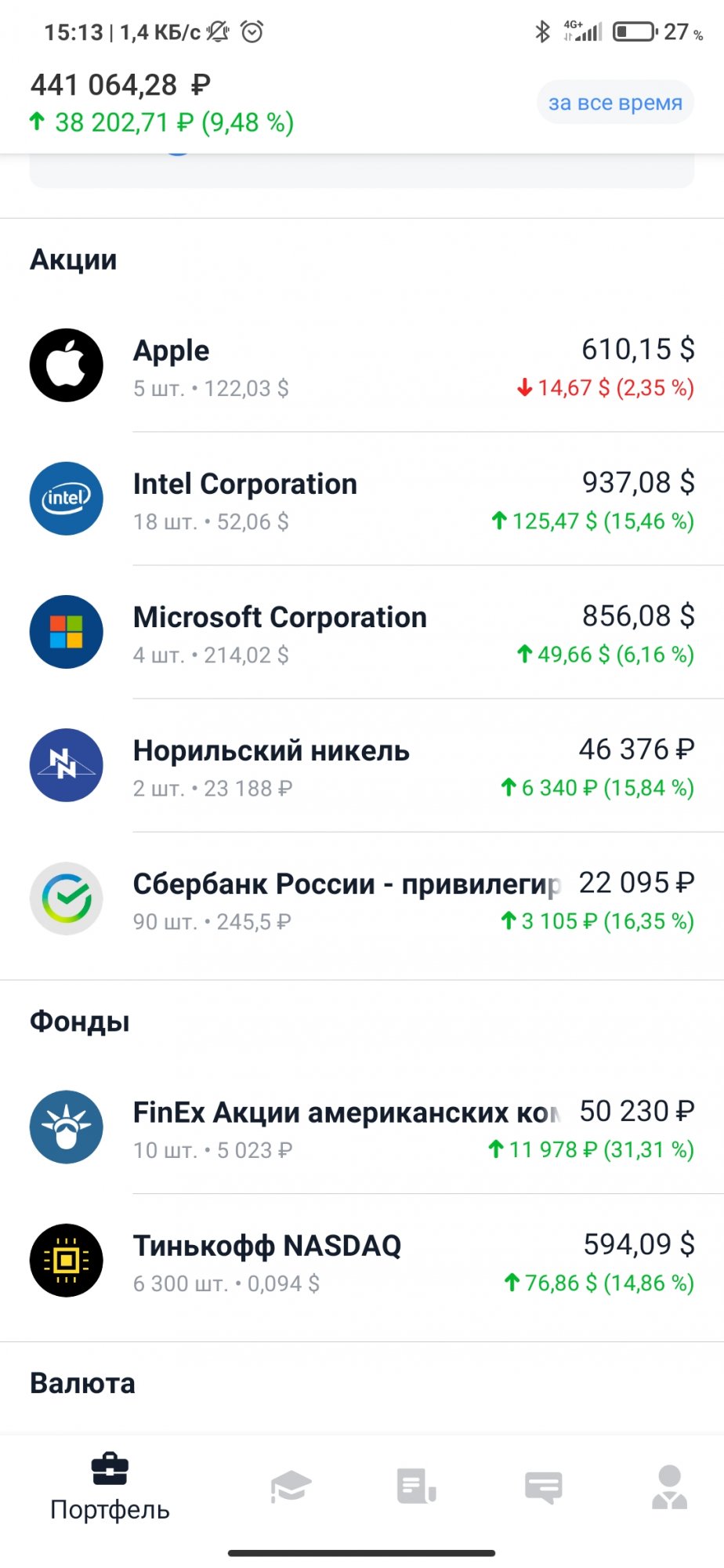Open the Норильский никель stock row

[362, 766]
